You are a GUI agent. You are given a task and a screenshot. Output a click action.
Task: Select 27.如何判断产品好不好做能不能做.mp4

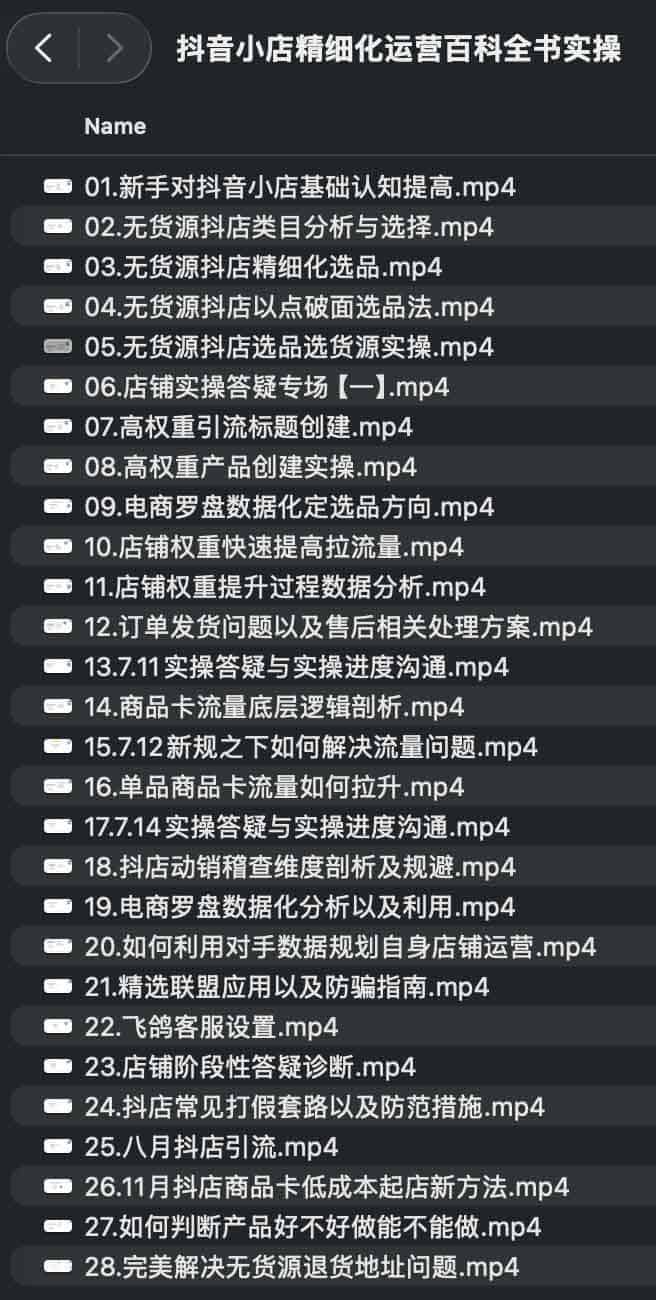coord(312,1227)
